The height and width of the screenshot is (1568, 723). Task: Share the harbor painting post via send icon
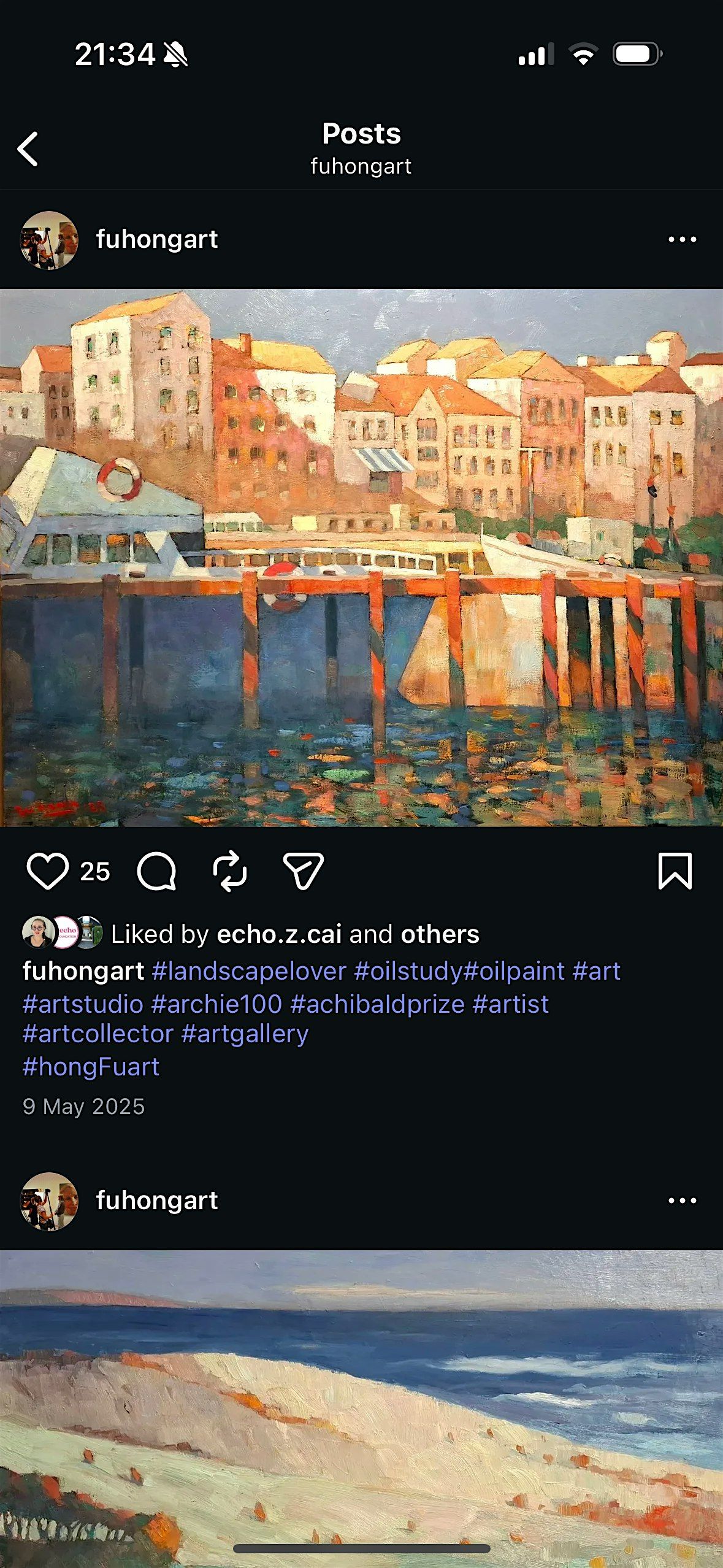(303, 870)
